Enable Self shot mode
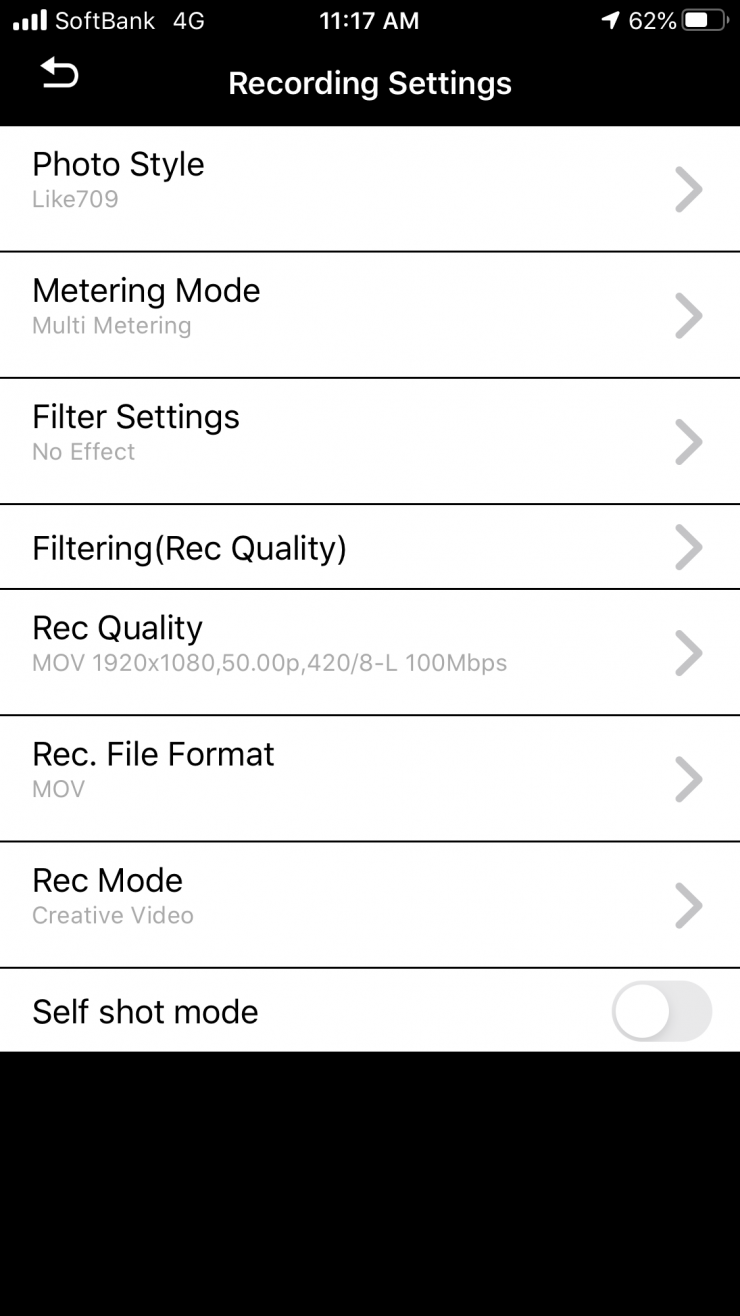This screenshot has height=1316, width=740. [661, 1011]
